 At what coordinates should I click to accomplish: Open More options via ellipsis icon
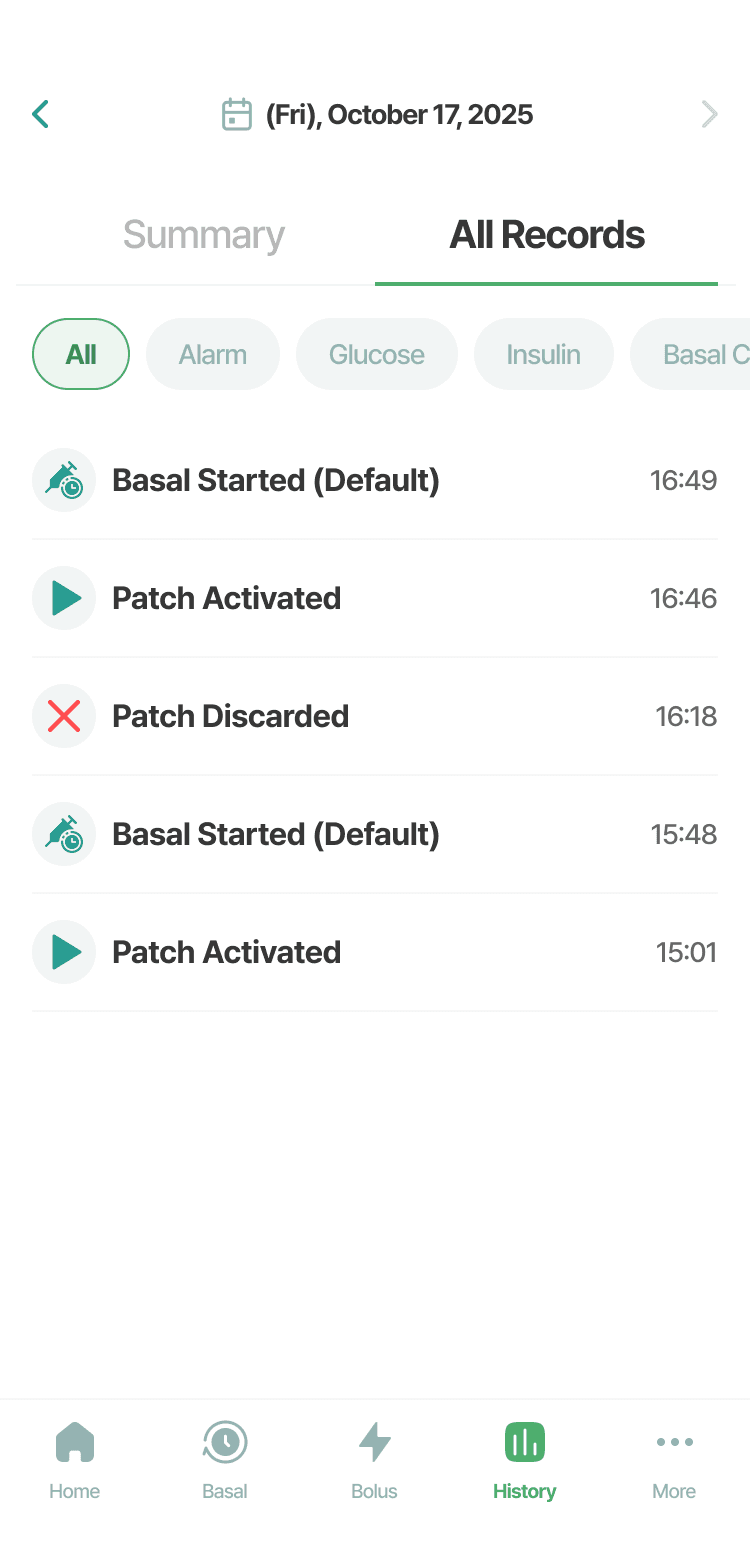pyautogui.click(x=674, y=1441)
